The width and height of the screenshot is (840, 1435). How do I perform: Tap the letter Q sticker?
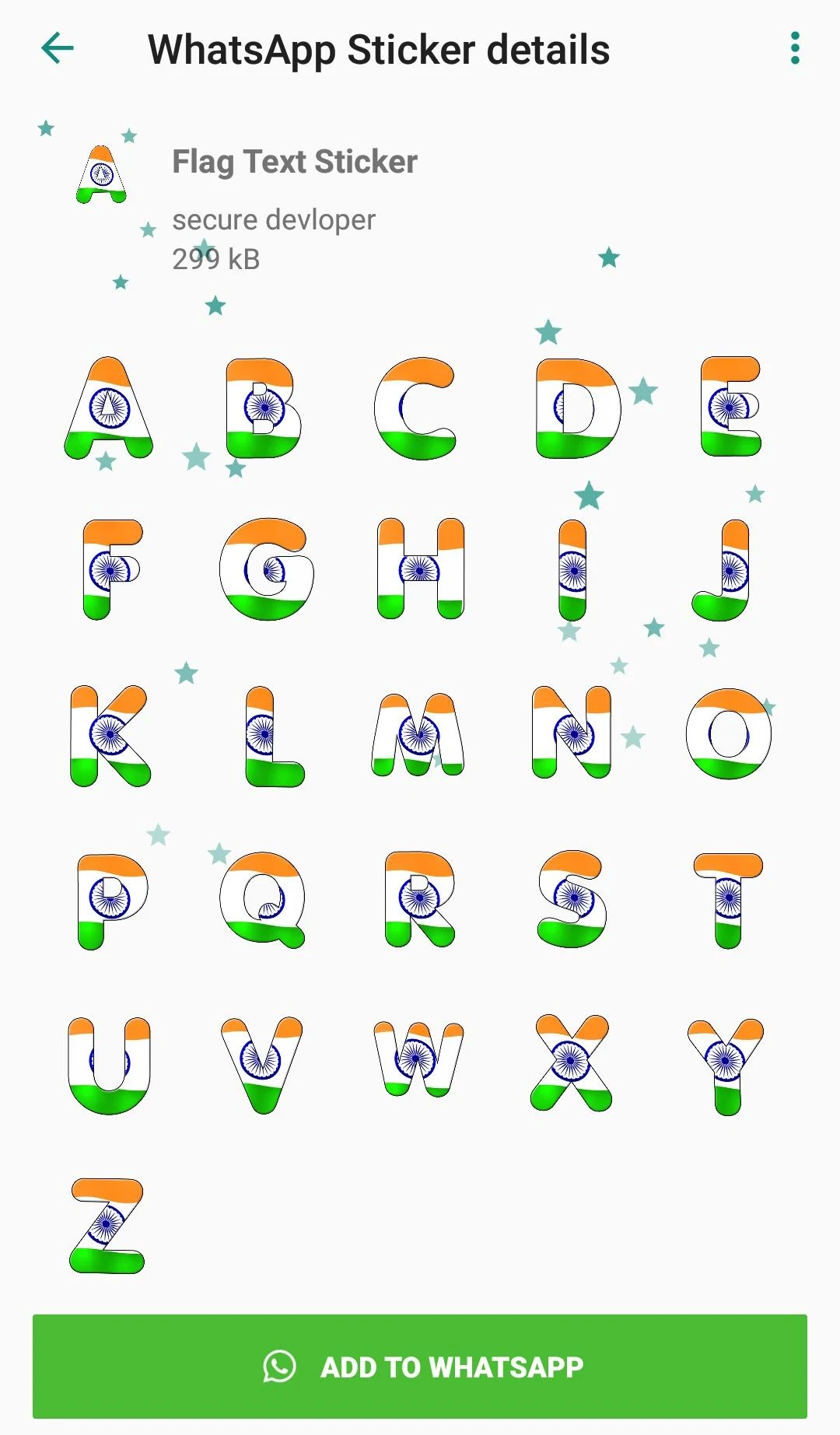point(263,900)
